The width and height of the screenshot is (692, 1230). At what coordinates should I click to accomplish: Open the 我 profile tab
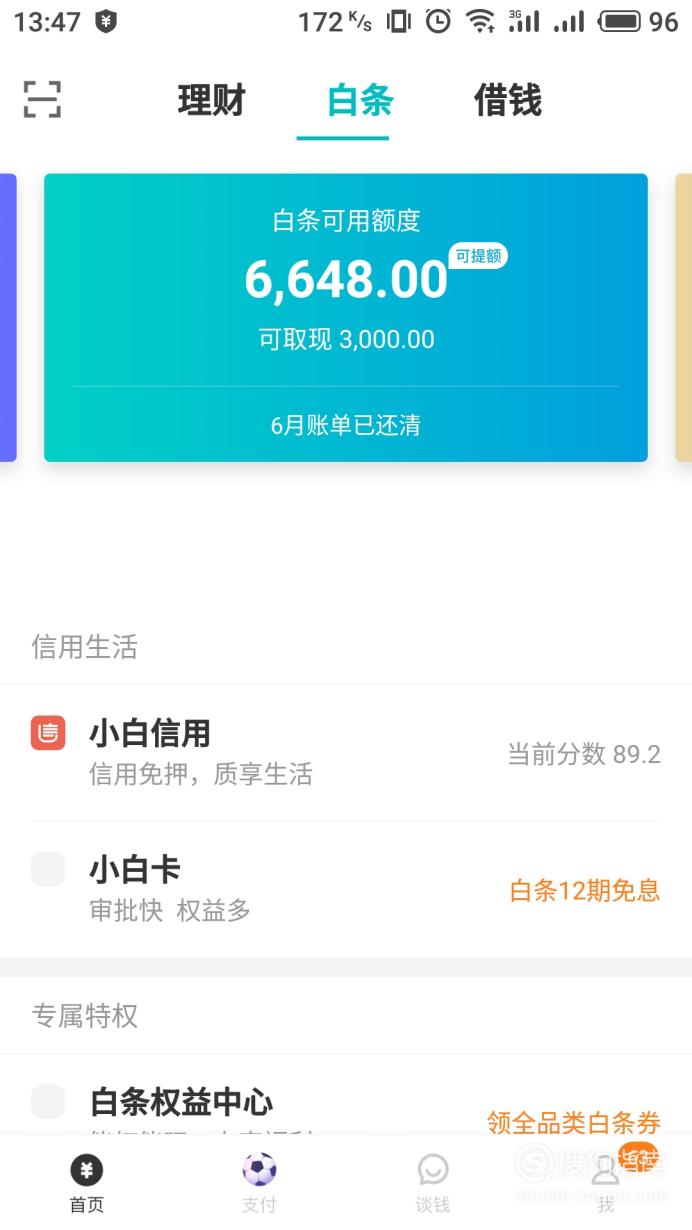coord(606,1183)
